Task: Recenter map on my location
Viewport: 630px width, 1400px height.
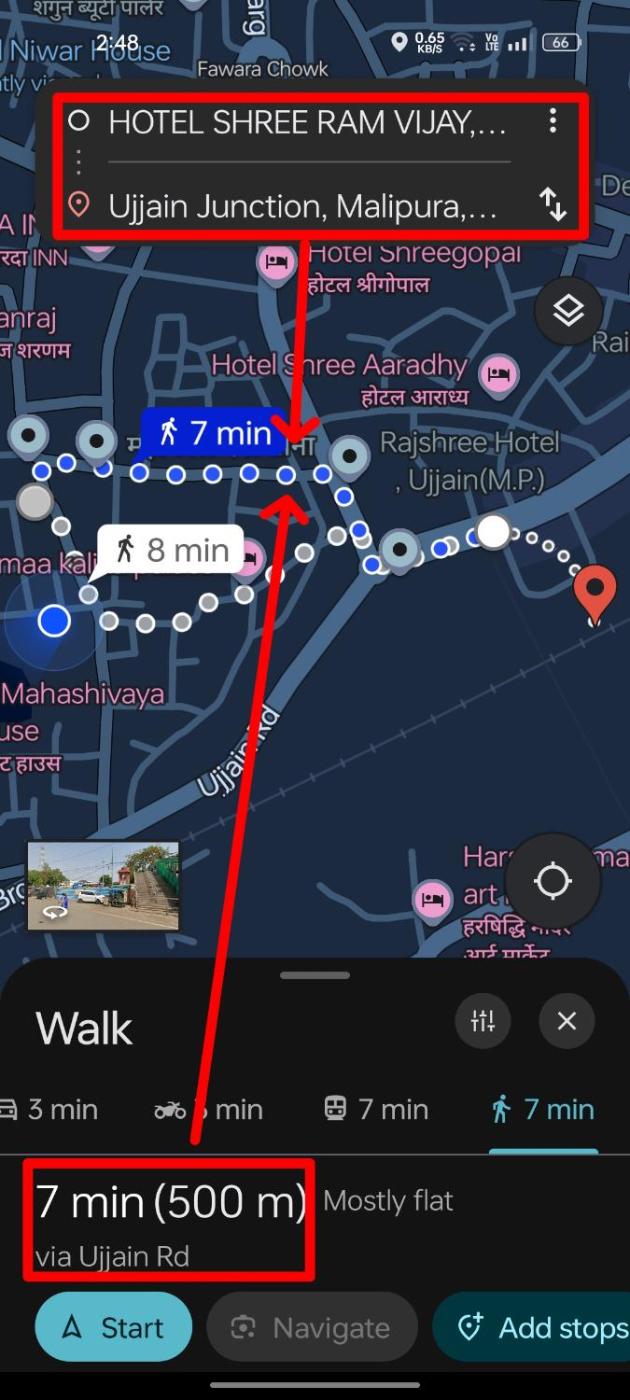Action: [x=552, y=882]
